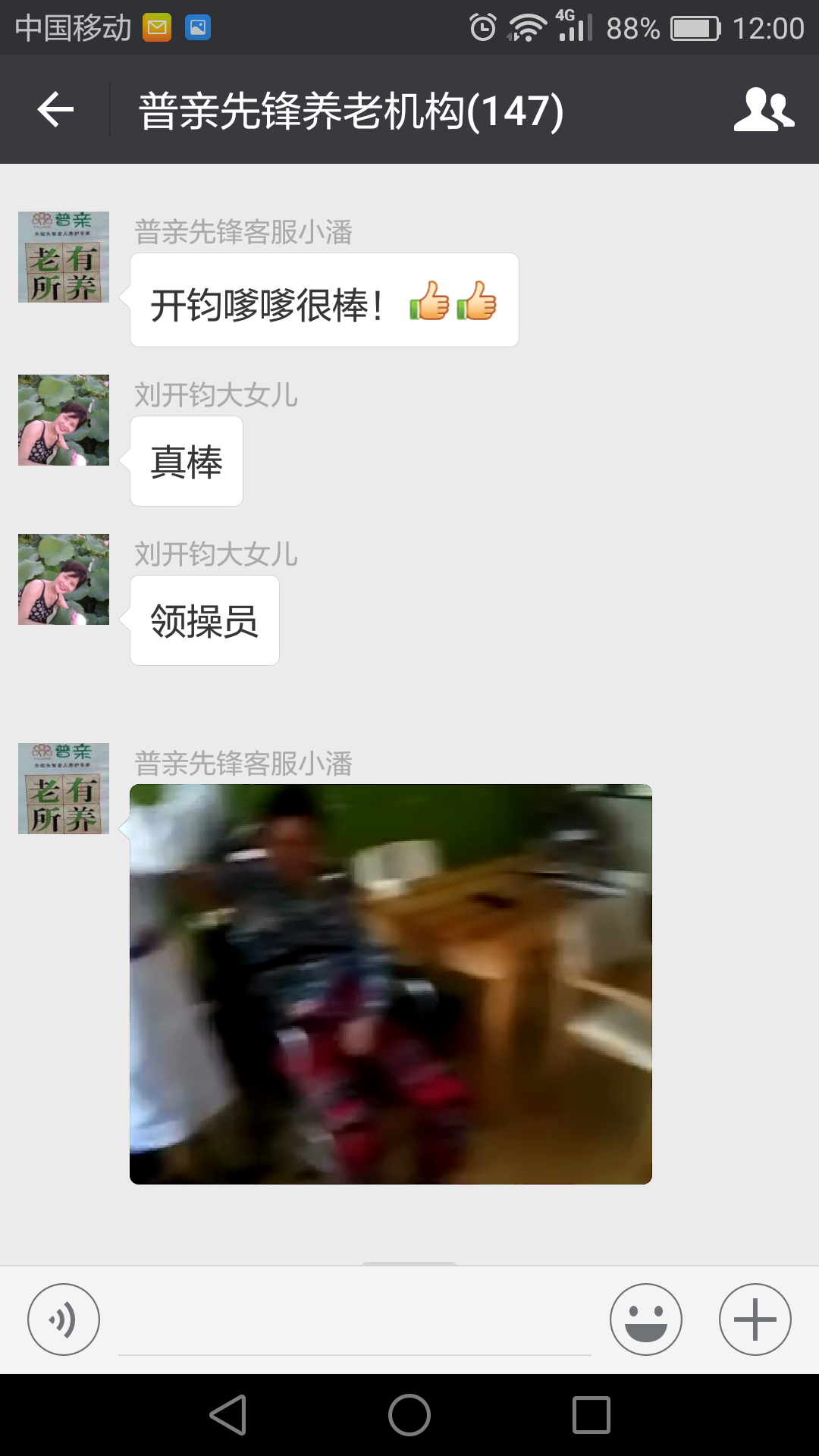The width and height of the screenshot is (819, 1456).
Task: Switch to voice message input
Action: point(64,1319)
